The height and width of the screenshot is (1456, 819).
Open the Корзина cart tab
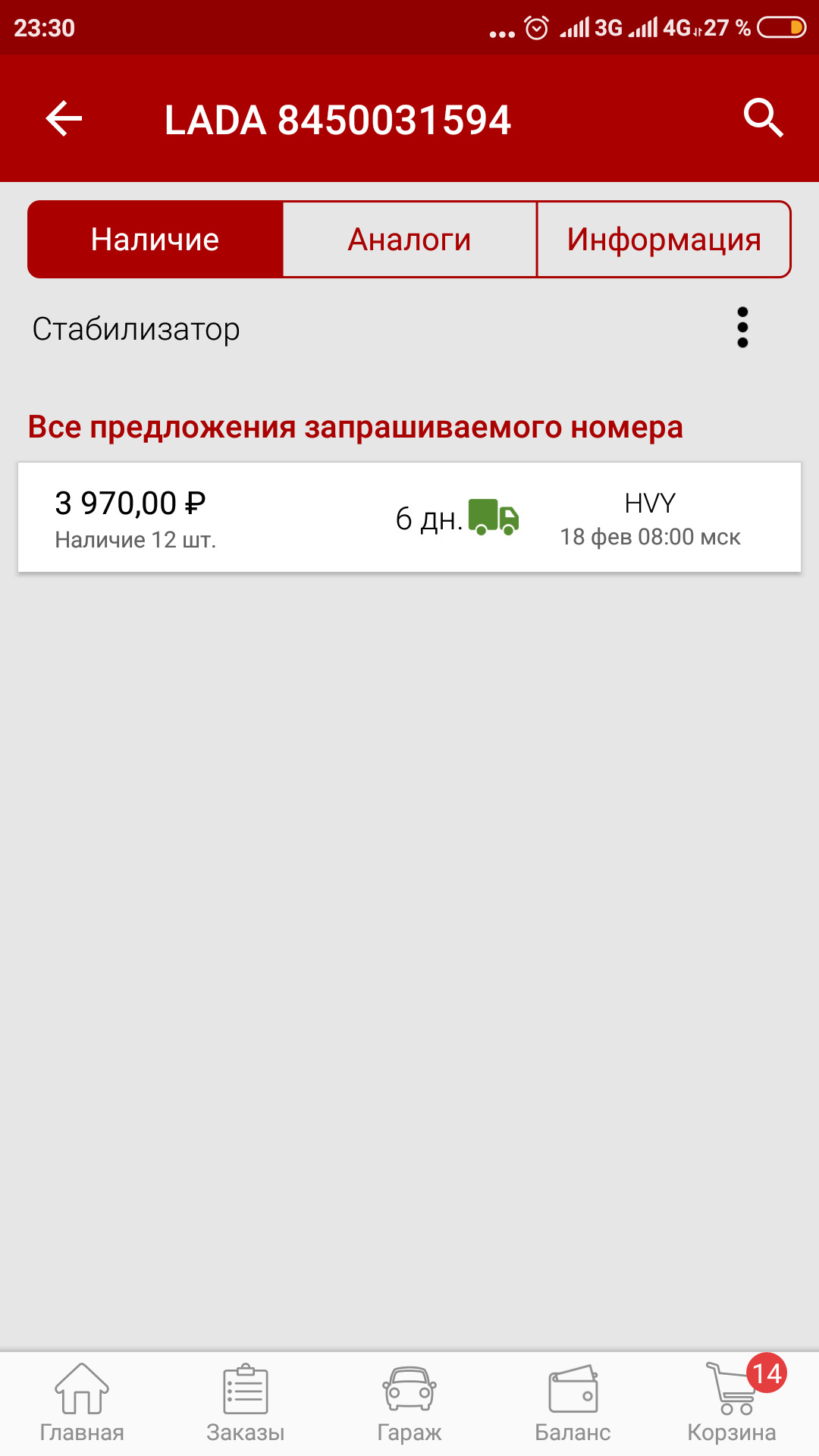click(733, 1403)
